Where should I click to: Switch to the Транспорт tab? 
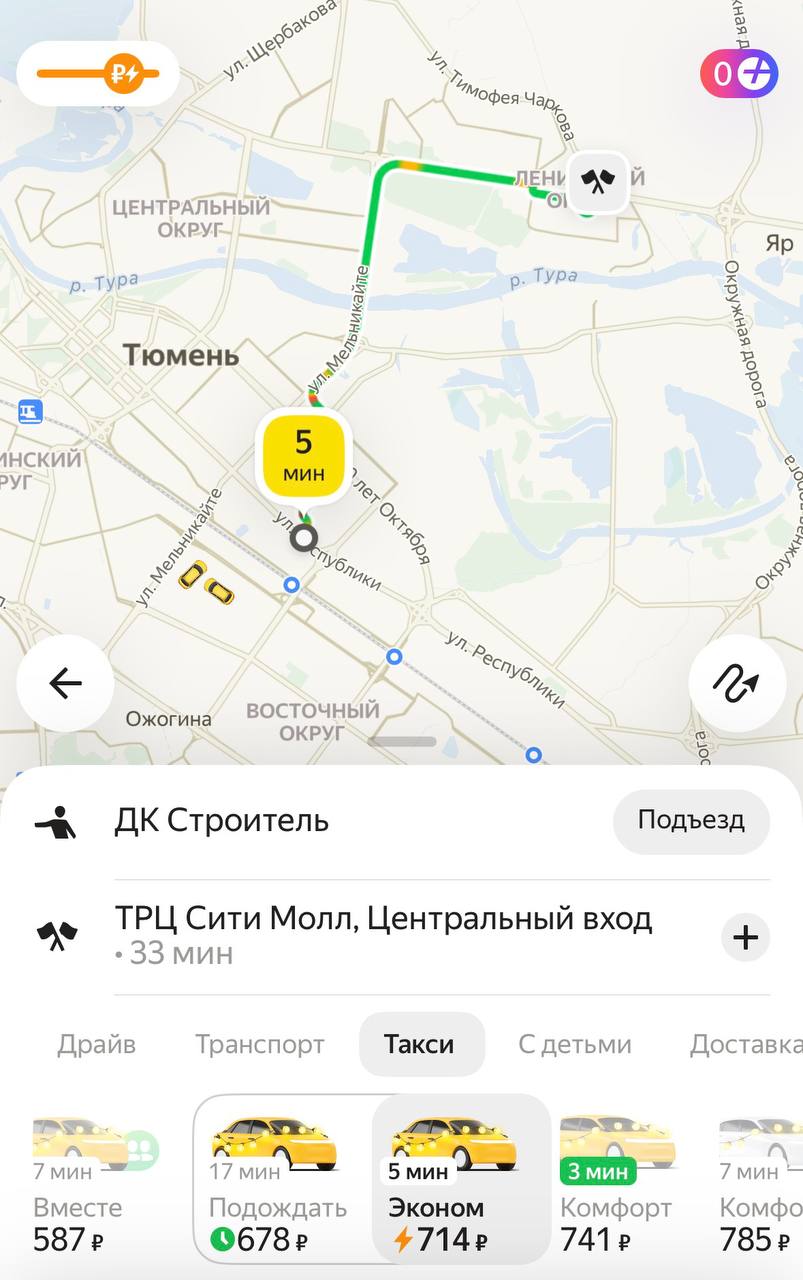pos(260,1045)
